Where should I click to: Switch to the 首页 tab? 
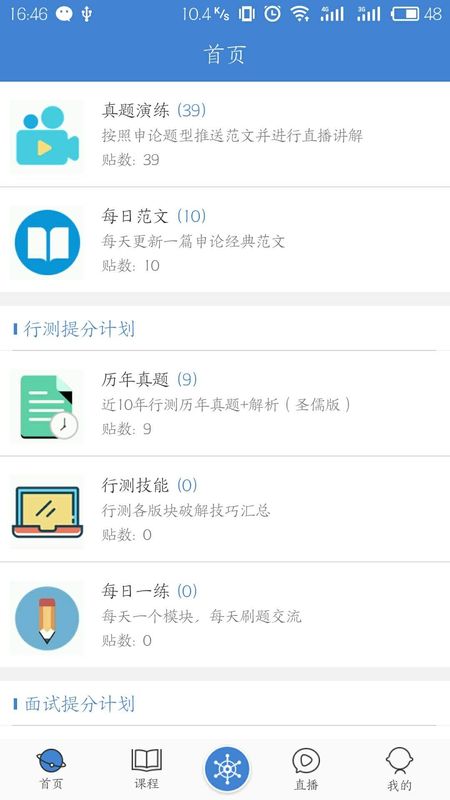(x=51, y=769)
